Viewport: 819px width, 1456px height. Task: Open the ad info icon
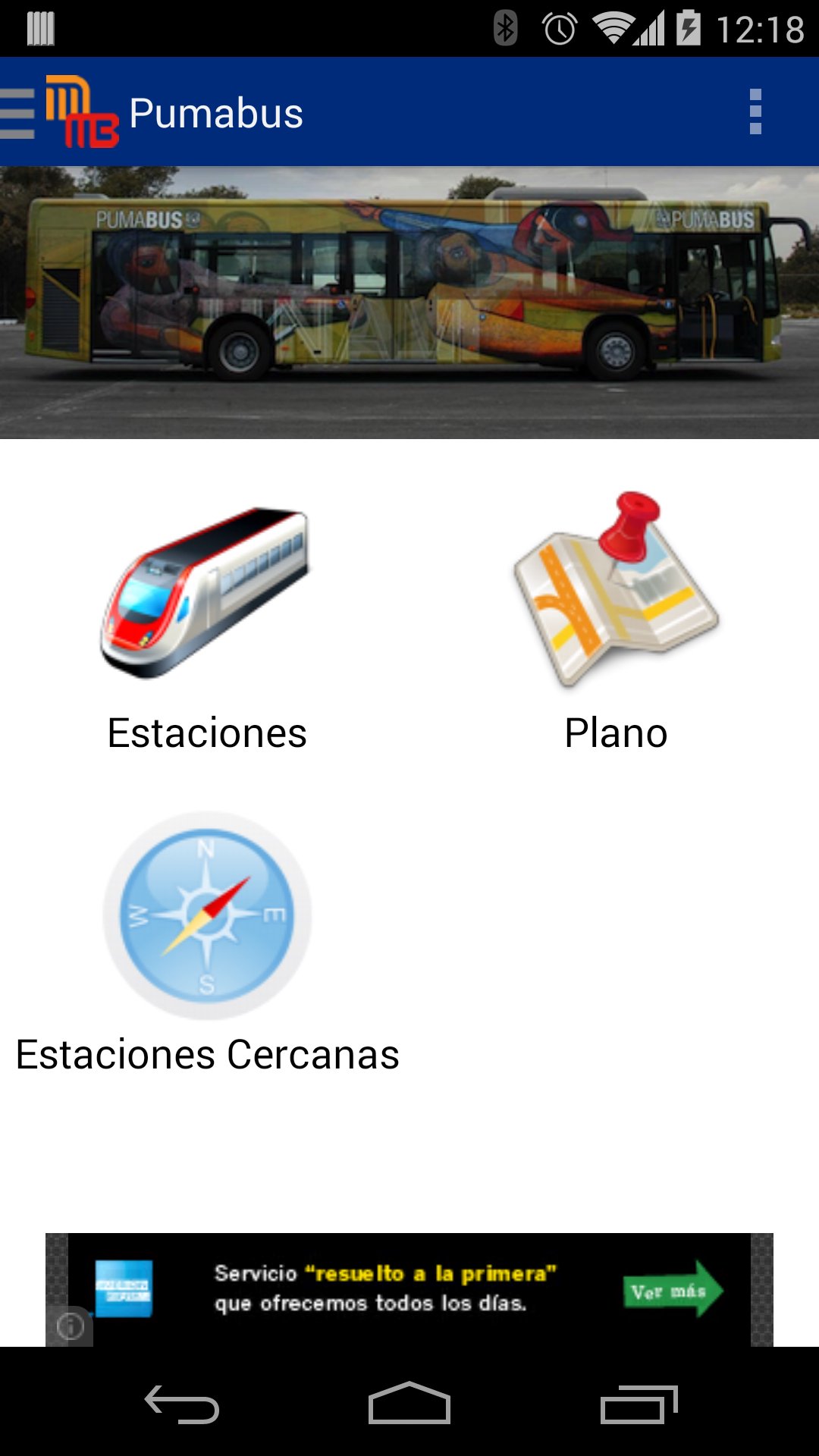71,1326
